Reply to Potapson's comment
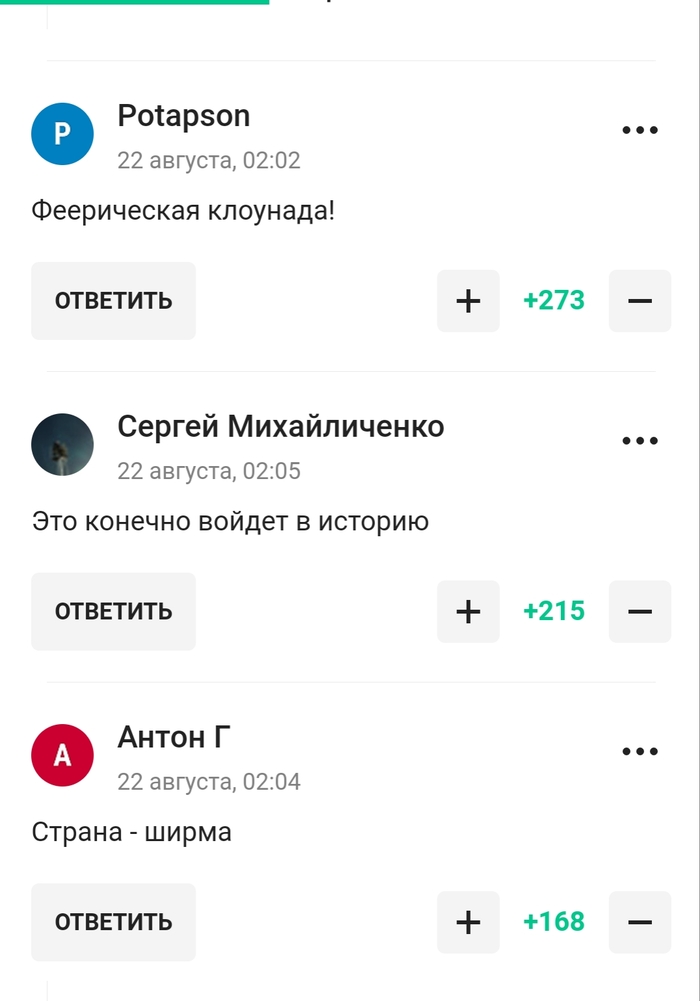700x1001 pixels. pos(113,301)
